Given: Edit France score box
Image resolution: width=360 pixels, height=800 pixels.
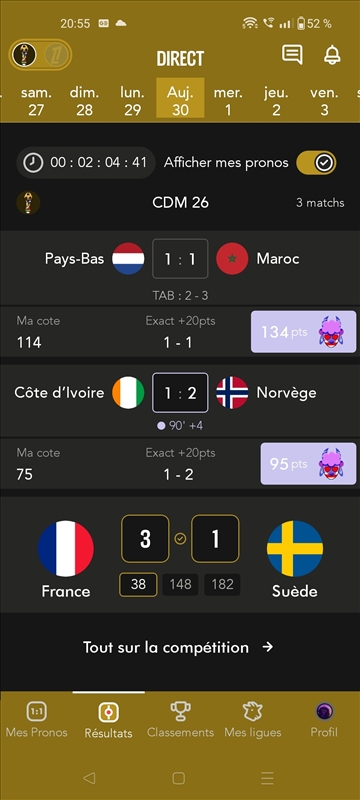Looking at the screenshot, I should pos(145,538).
